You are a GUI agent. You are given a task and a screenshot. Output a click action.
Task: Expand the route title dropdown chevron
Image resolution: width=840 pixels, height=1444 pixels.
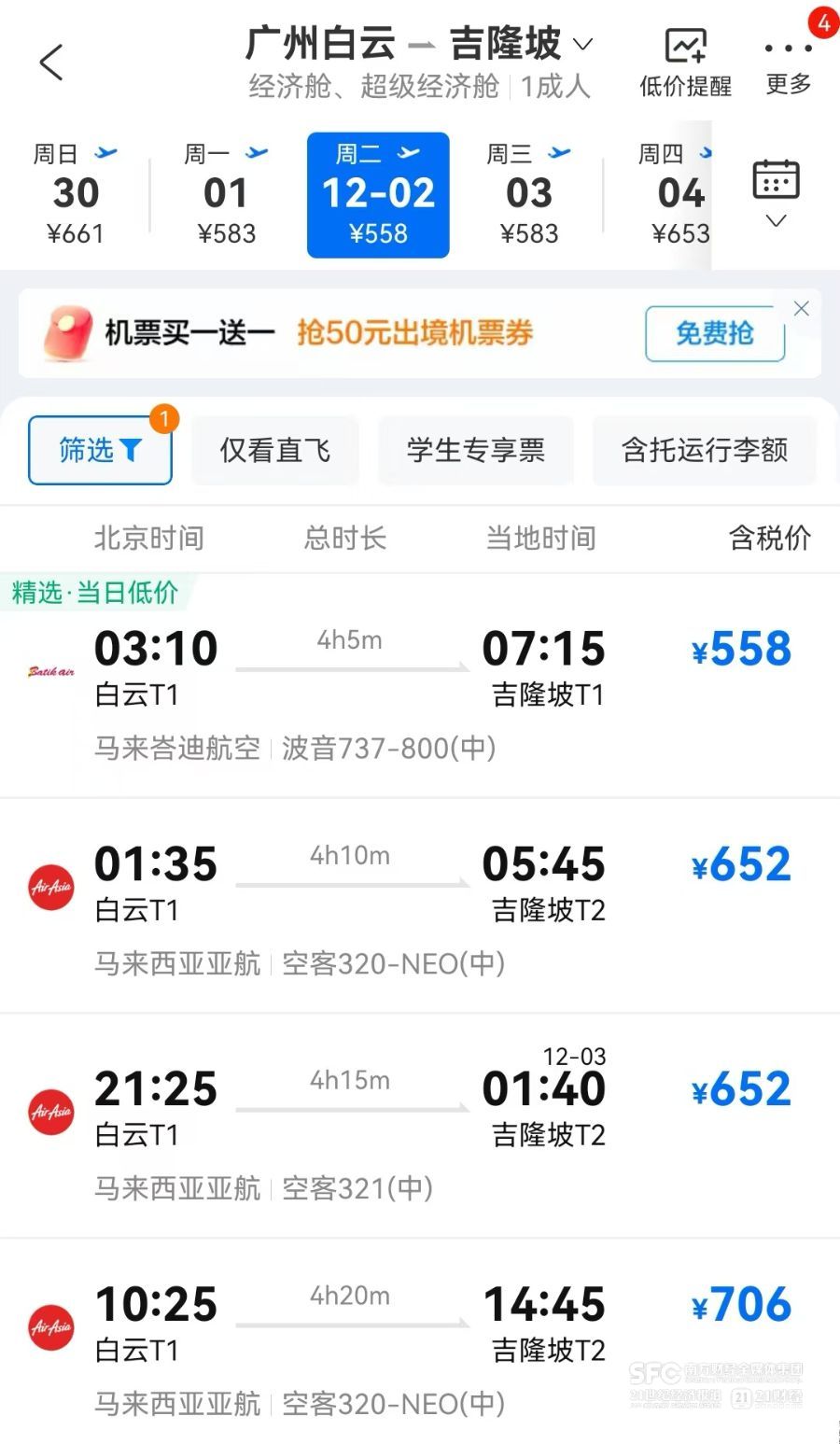[x=583, y=44]
